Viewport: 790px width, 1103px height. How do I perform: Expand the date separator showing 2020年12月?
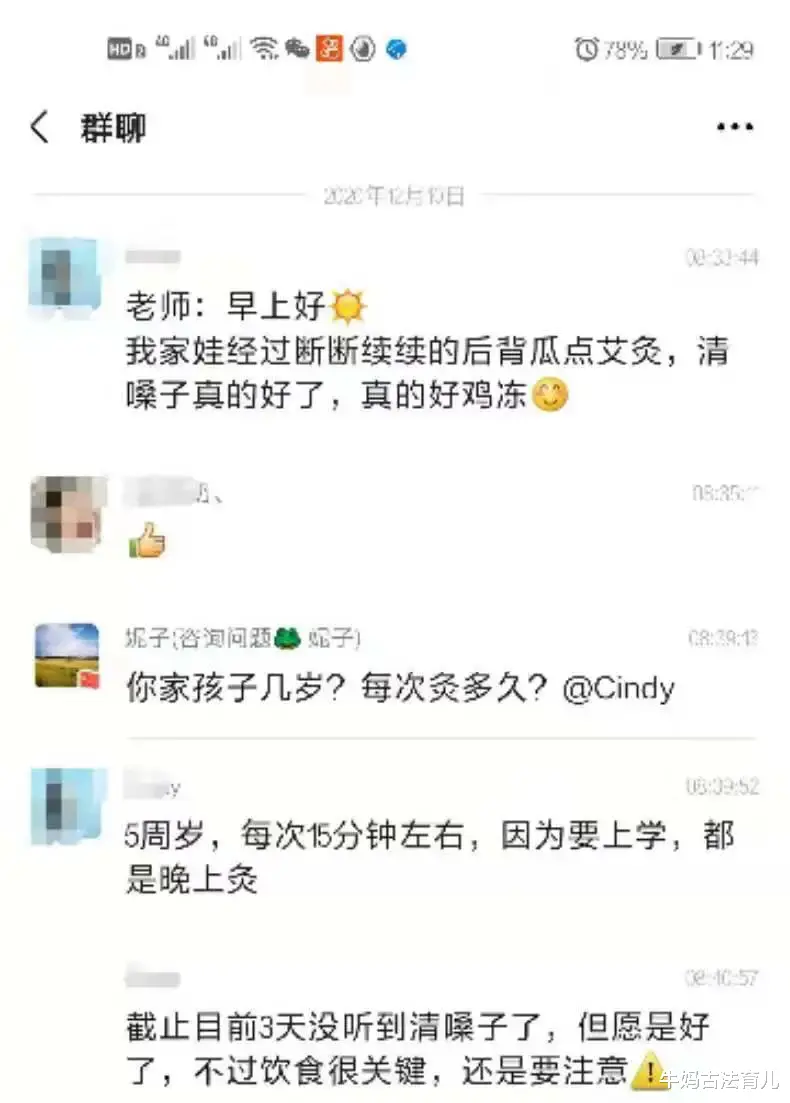click(x=395, y=196)
